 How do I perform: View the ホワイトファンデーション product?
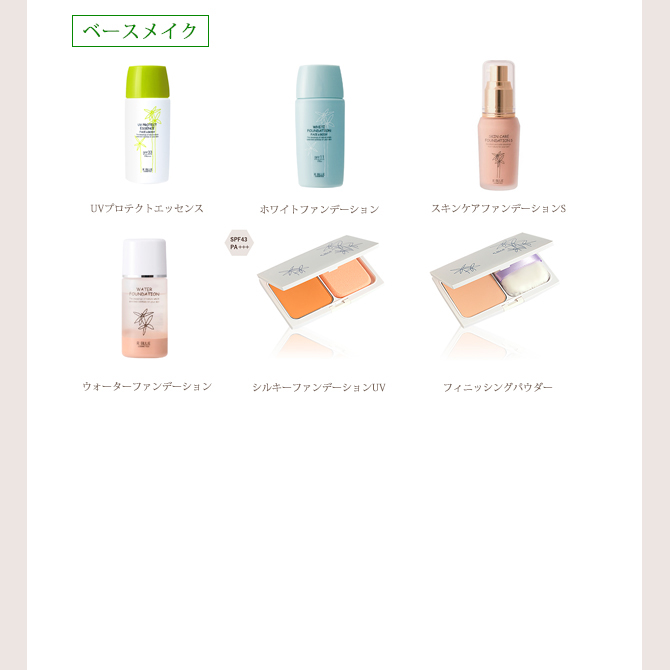tap(319, 125)
